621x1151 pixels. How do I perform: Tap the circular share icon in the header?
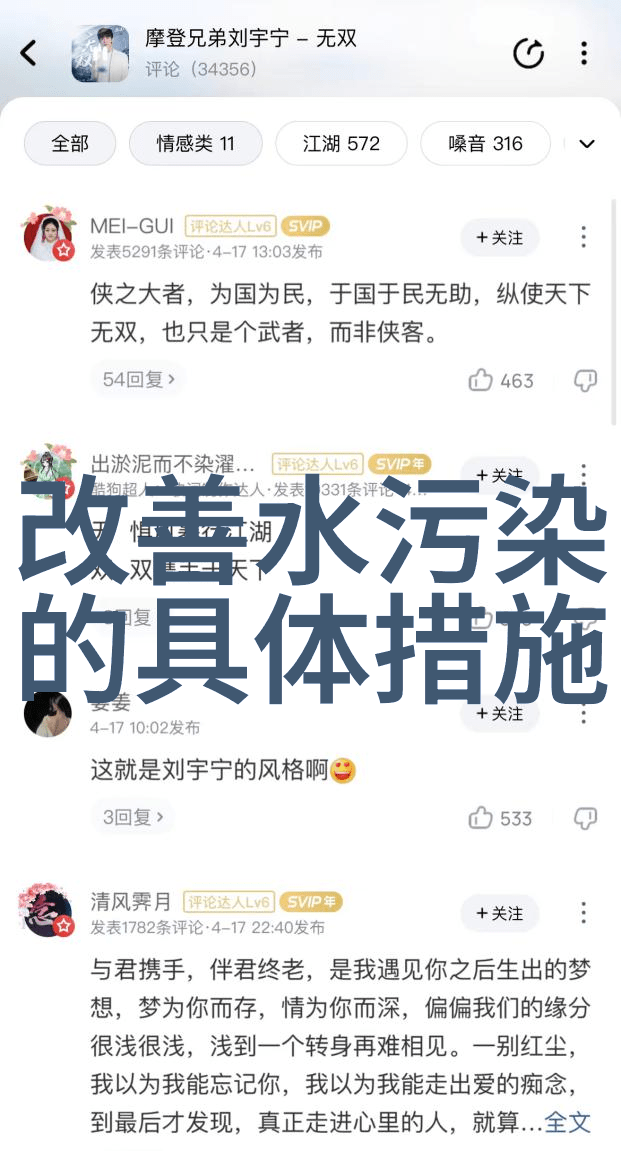(528, 53)
